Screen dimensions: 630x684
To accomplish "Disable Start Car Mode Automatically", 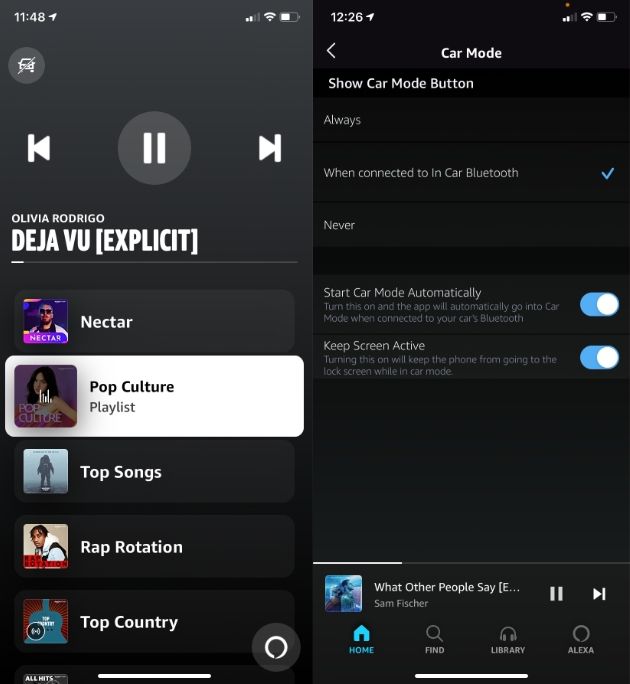I will (599, 305).
